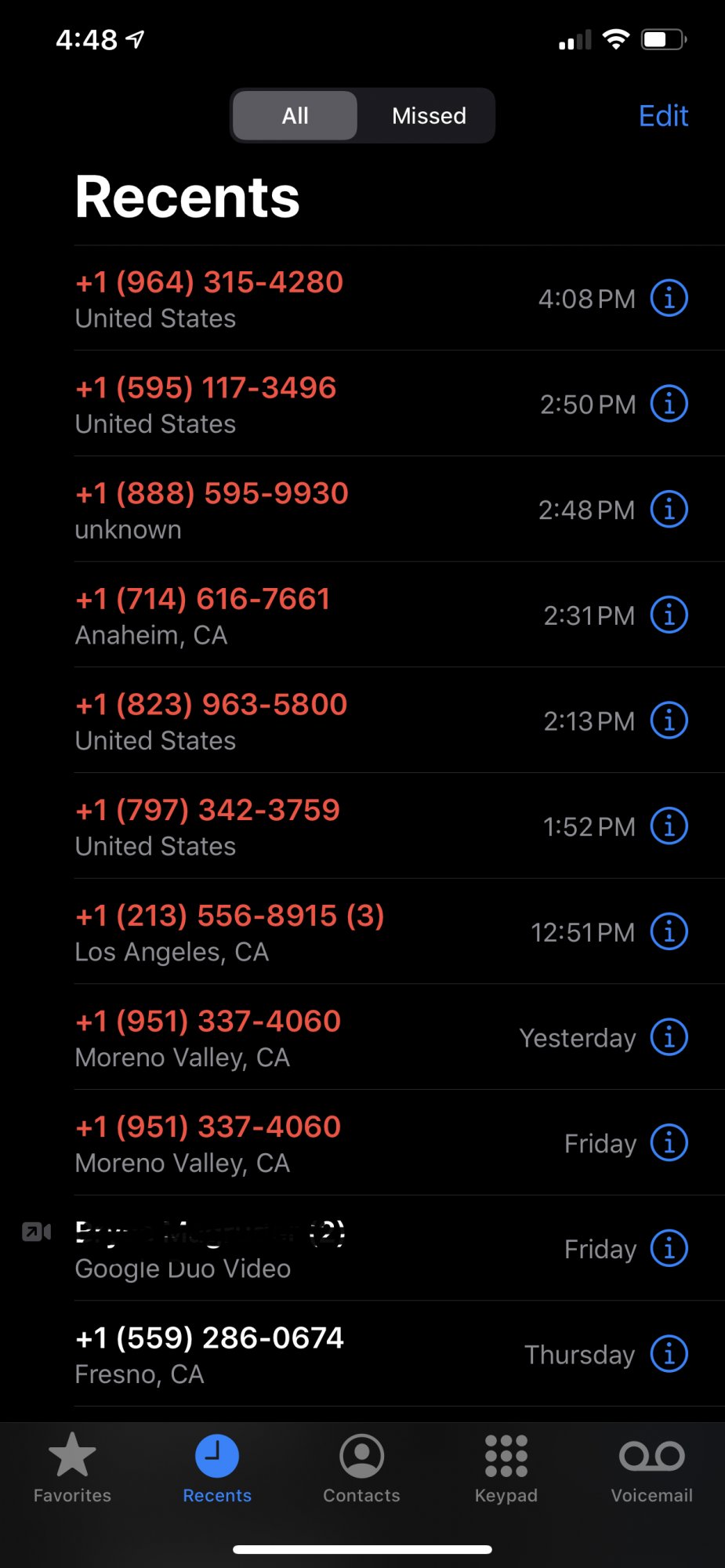Go to the Favorites tab
The height and width of the screenshot is (1568, 725).
click(x=72, y=1468)
